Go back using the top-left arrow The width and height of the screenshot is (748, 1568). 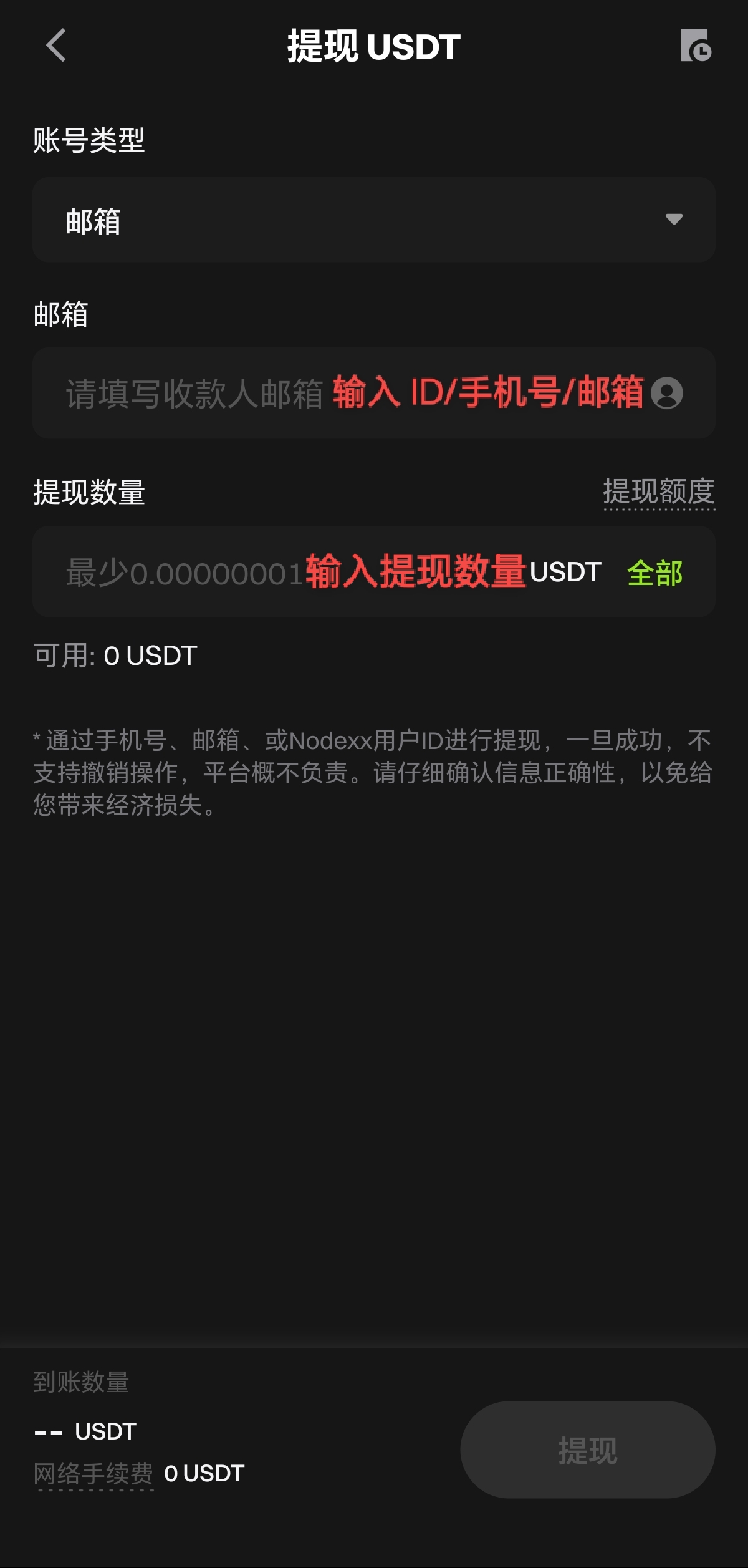point(56,46)
